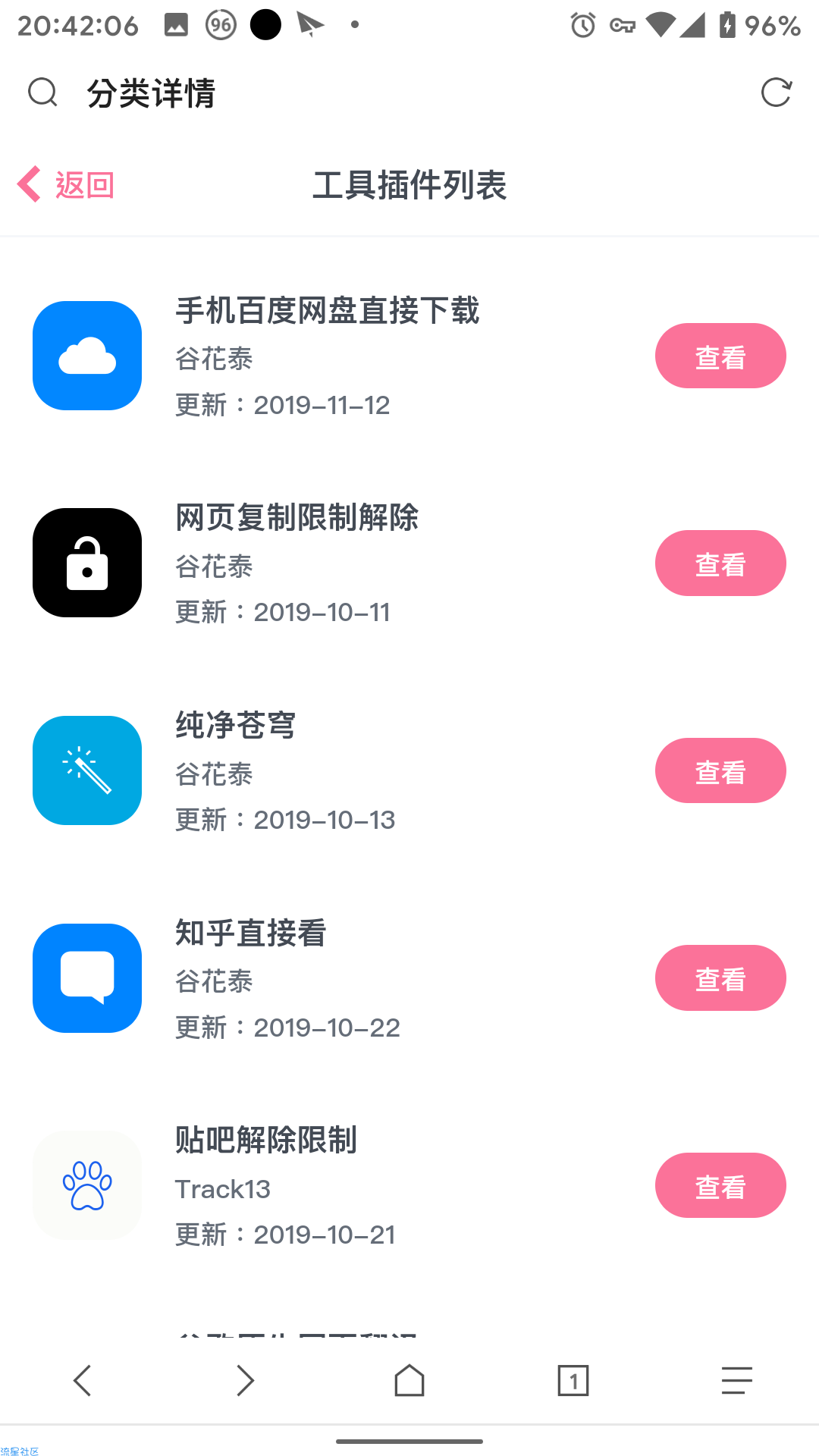
Task: Navigate forward with the right arrow
Action: tap(245, 1380)
